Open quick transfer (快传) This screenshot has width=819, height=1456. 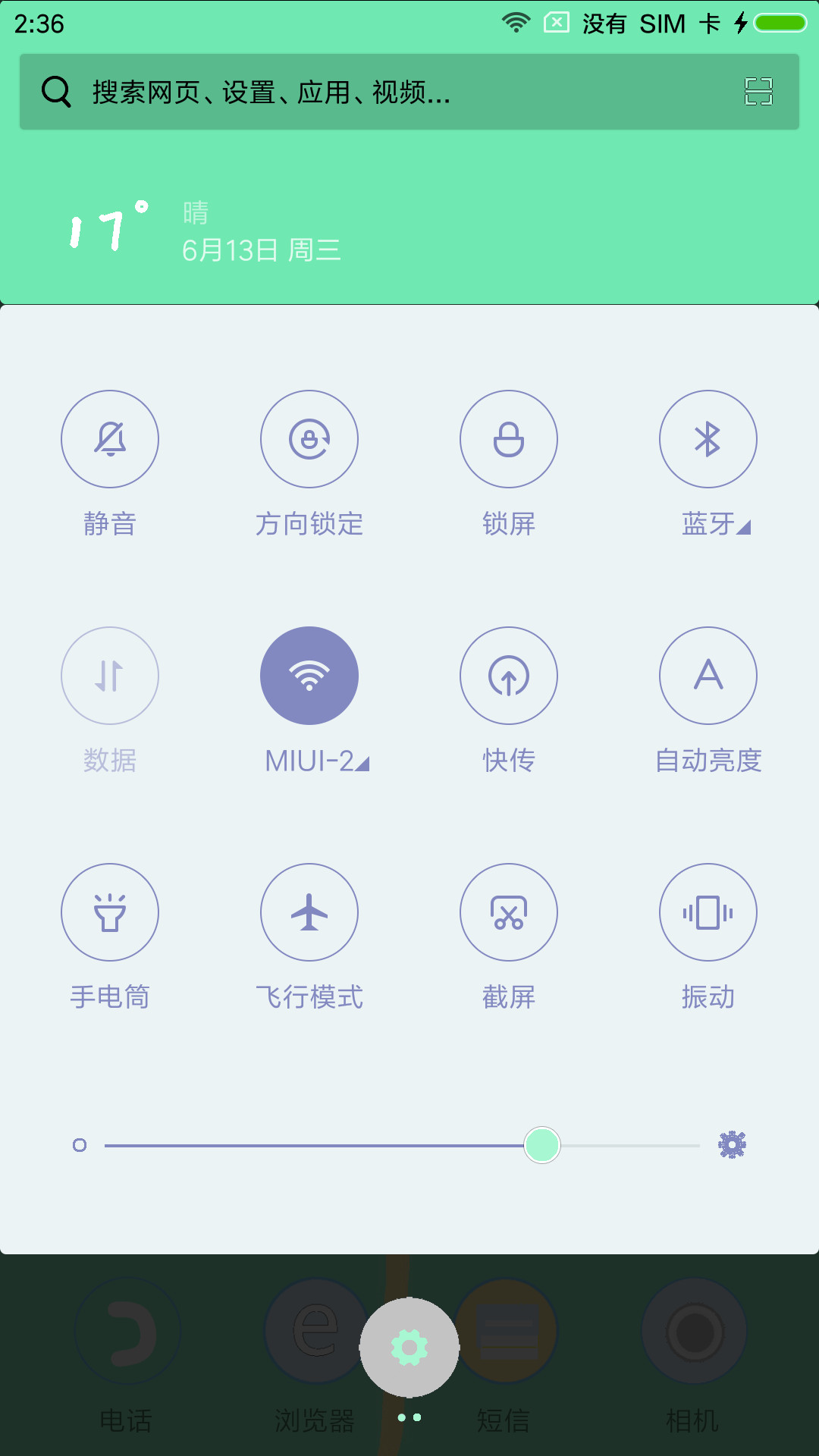click(x=509, y=676)
